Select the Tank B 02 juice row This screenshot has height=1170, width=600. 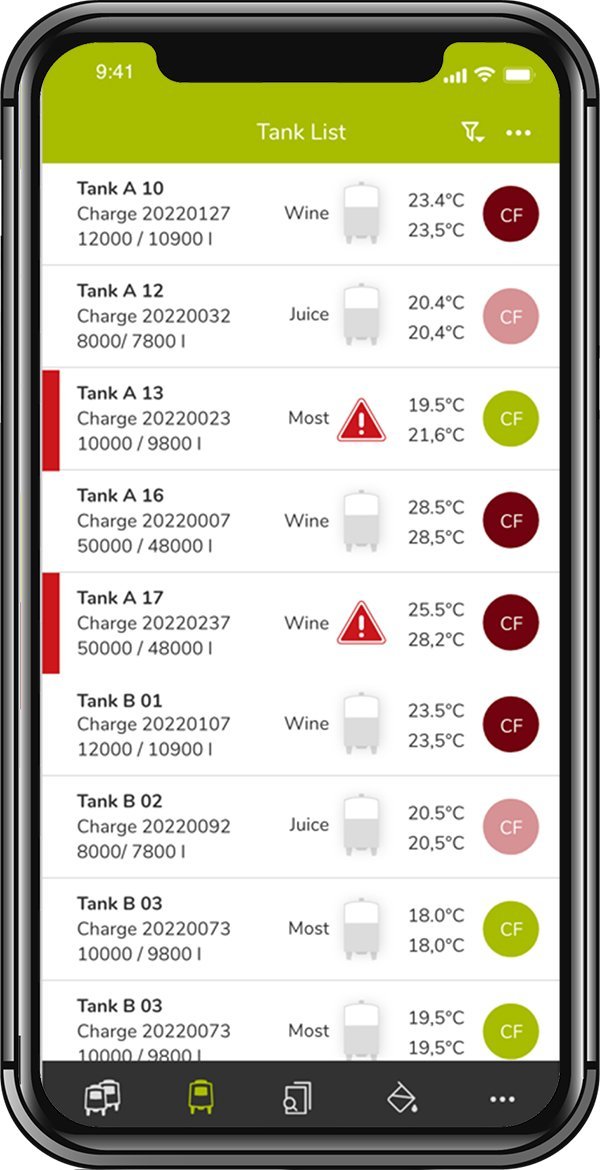point(300,827)
